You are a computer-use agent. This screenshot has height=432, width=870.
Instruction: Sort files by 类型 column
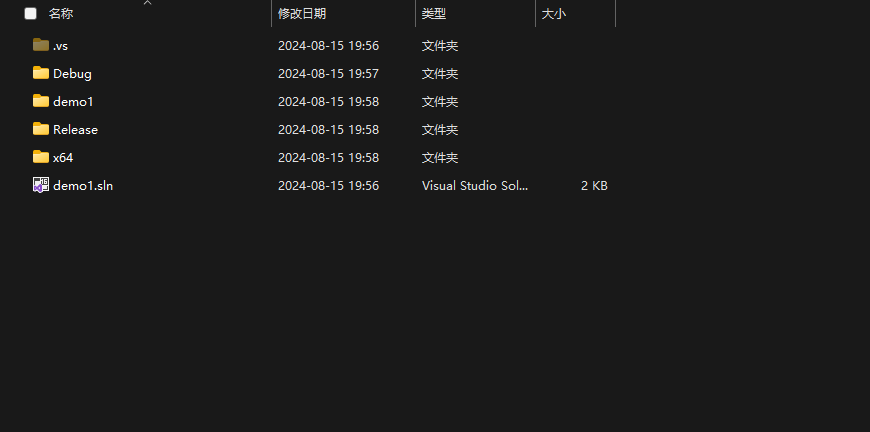(x=434, y=14)
